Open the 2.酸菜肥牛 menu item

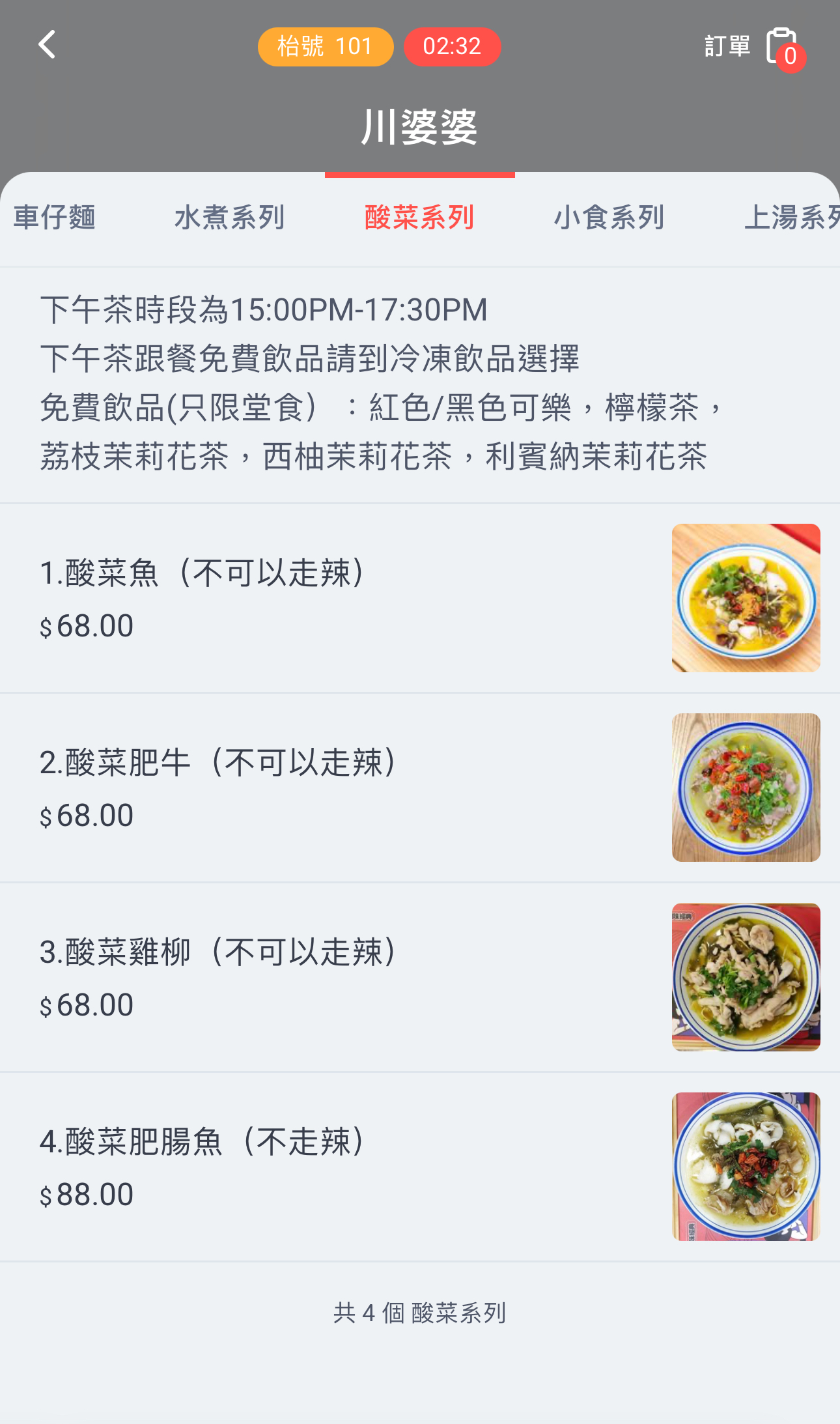(420, 788)
